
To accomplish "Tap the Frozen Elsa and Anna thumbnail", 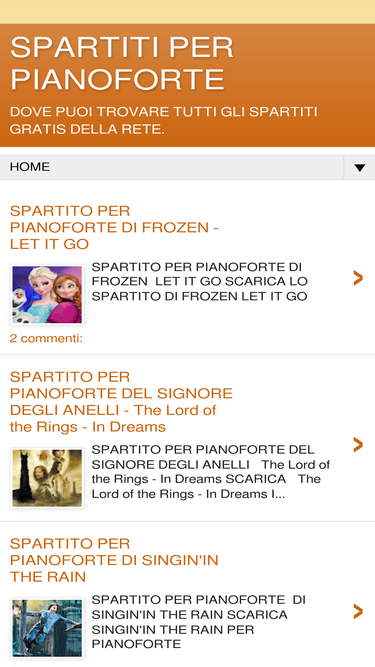I will 47,294.
